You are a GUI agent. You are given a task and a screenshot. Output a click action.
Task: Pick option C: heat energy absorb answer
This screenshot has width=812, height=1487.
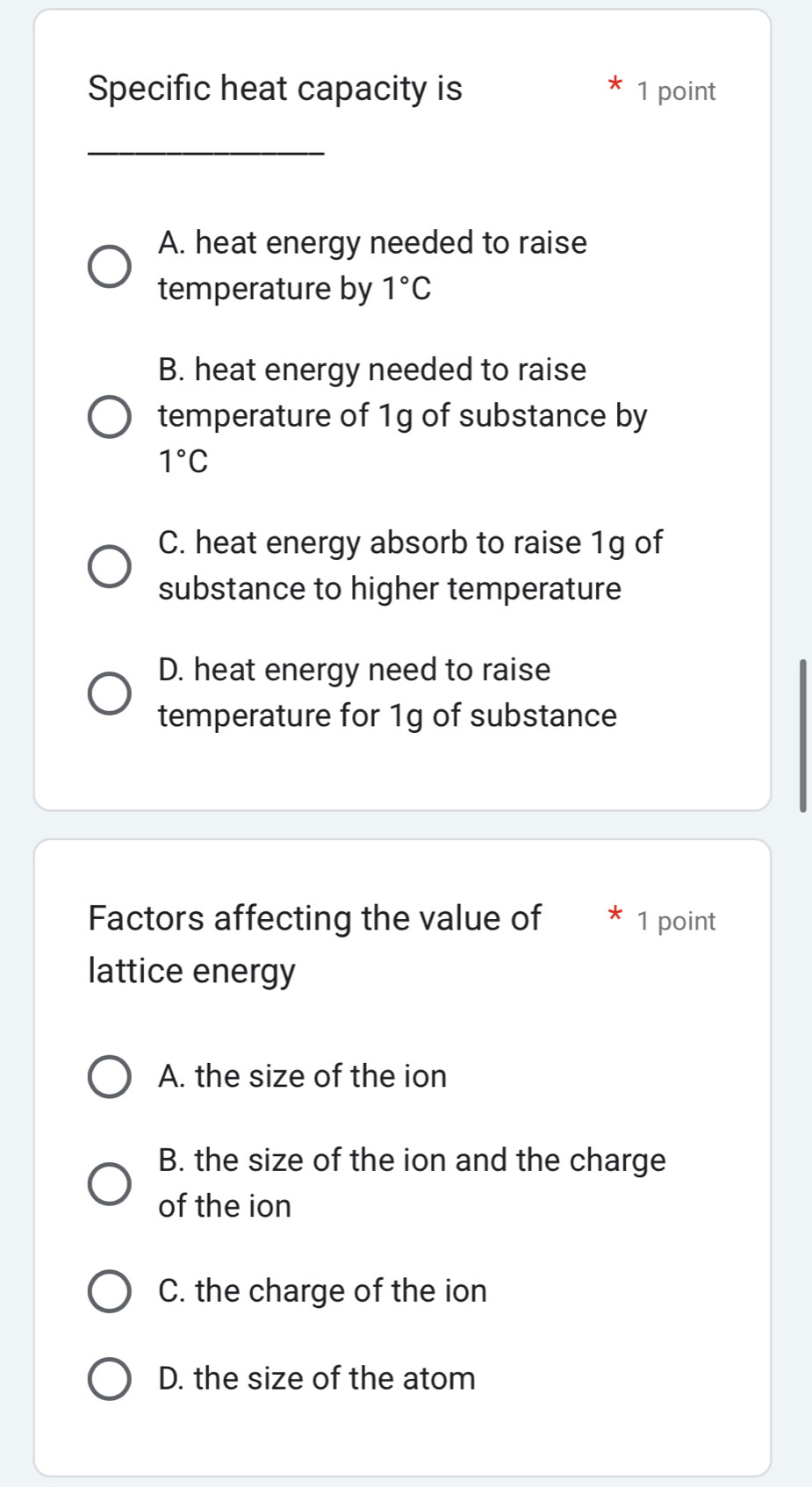[x=110, y=566]
